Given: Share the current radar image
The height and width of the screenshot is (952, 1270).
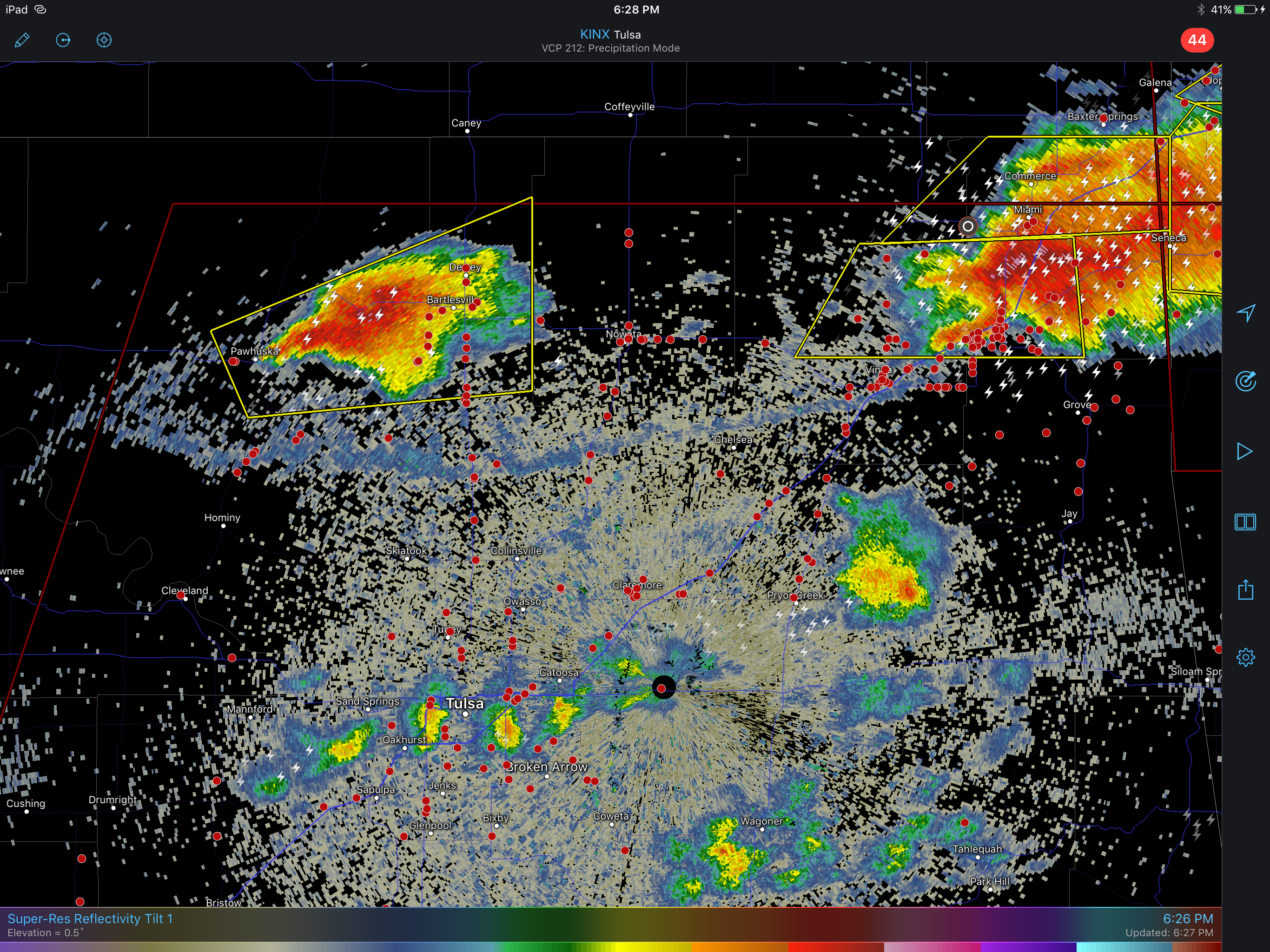Looking at the screenshot, I should tap(1245, 590).
